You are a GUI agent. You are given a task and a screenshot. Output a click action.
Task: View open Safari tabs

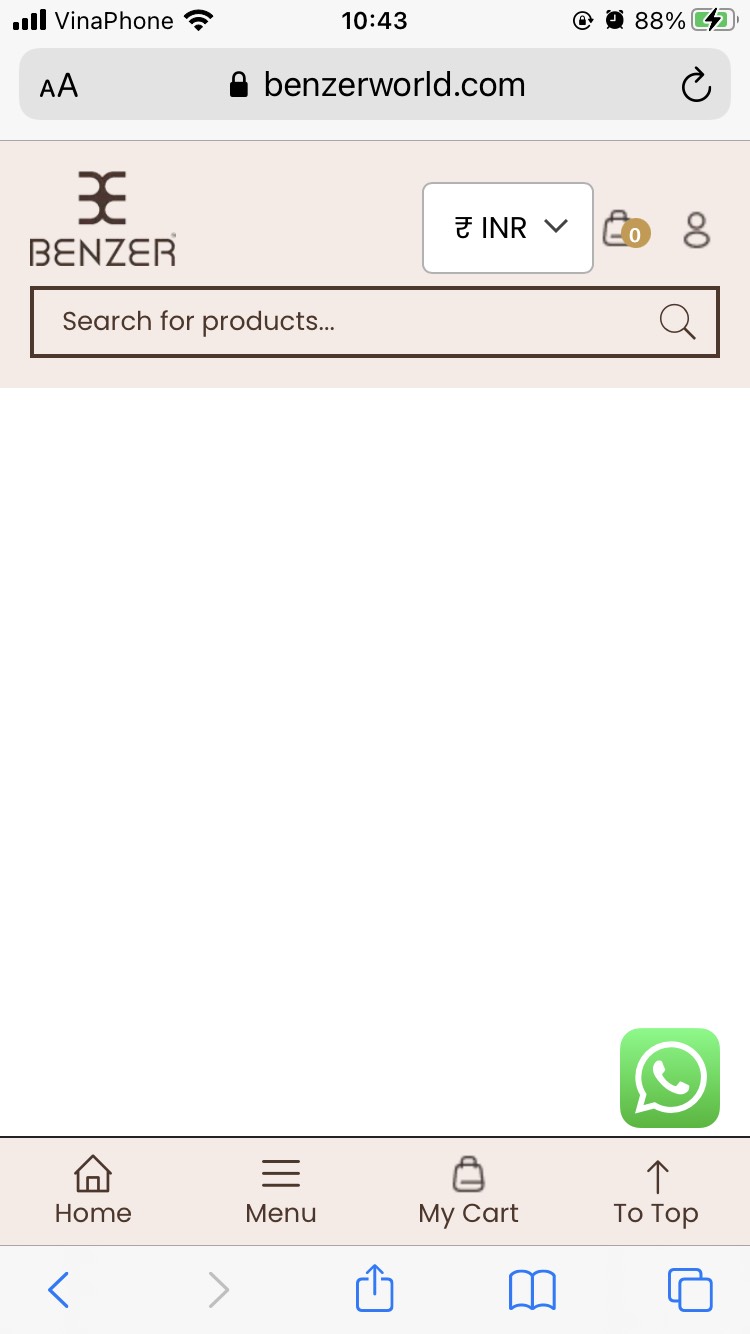[x=690, y=1290]
